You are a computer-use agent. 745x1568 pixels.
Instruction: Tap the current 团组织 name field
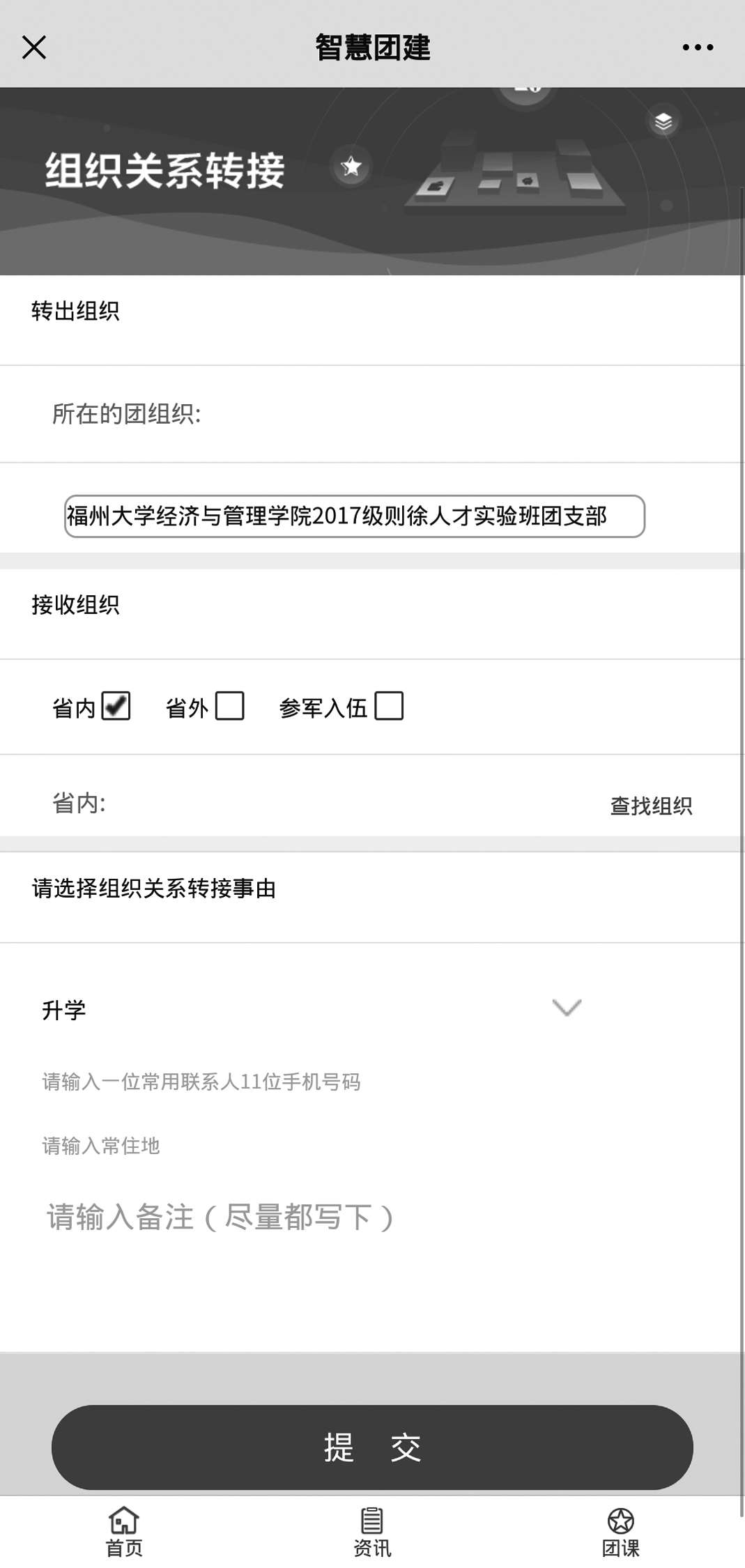[x=354, y=516]
